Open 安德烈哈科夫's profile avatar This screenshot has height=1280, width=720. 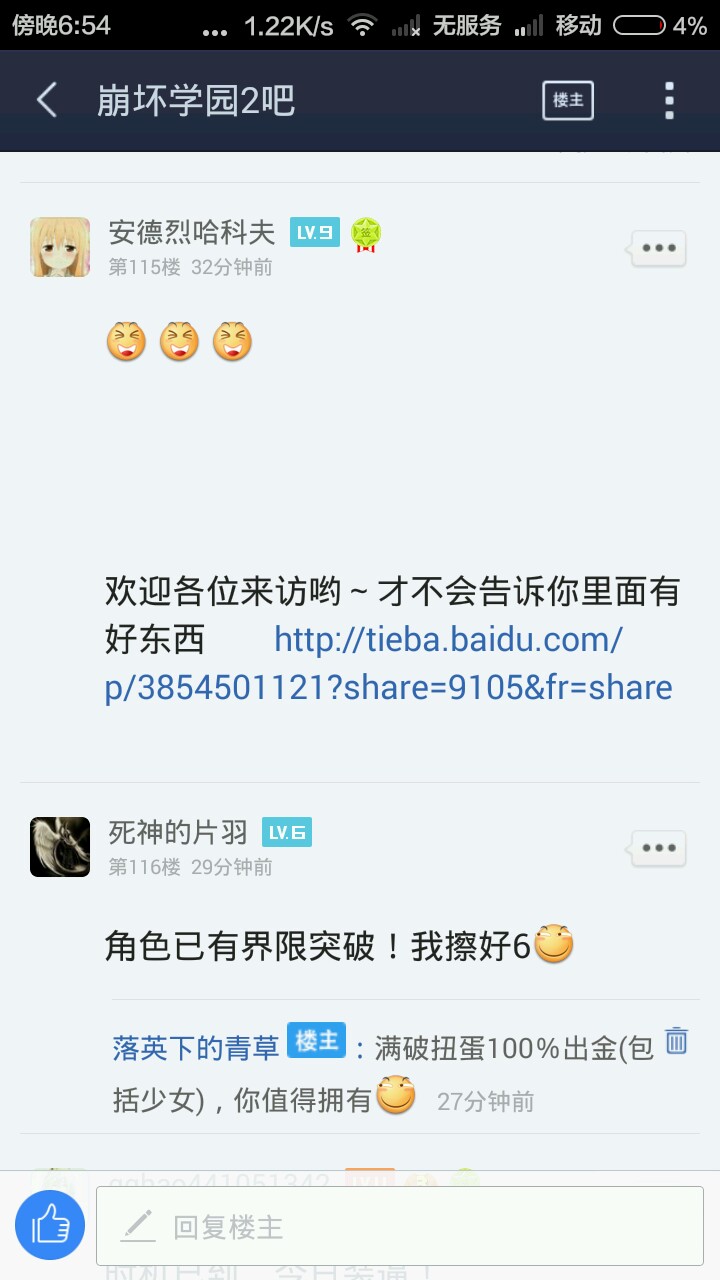(x=60, y=247)
